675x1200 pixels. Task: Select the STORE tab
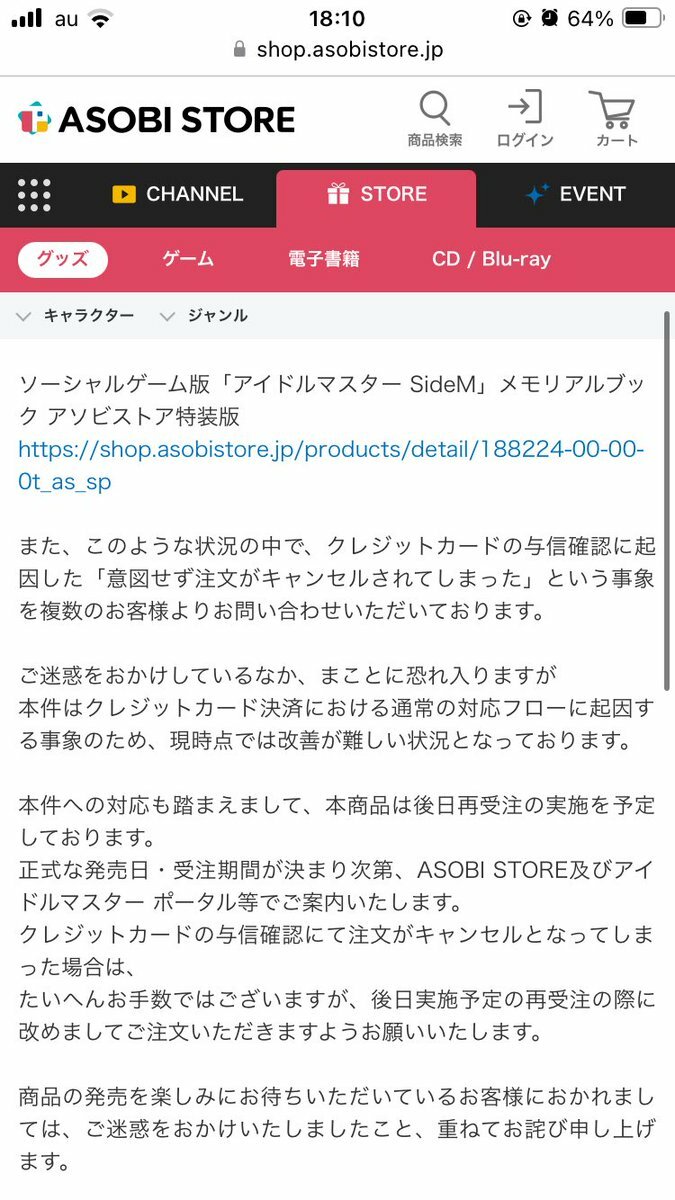pos(376,195)
